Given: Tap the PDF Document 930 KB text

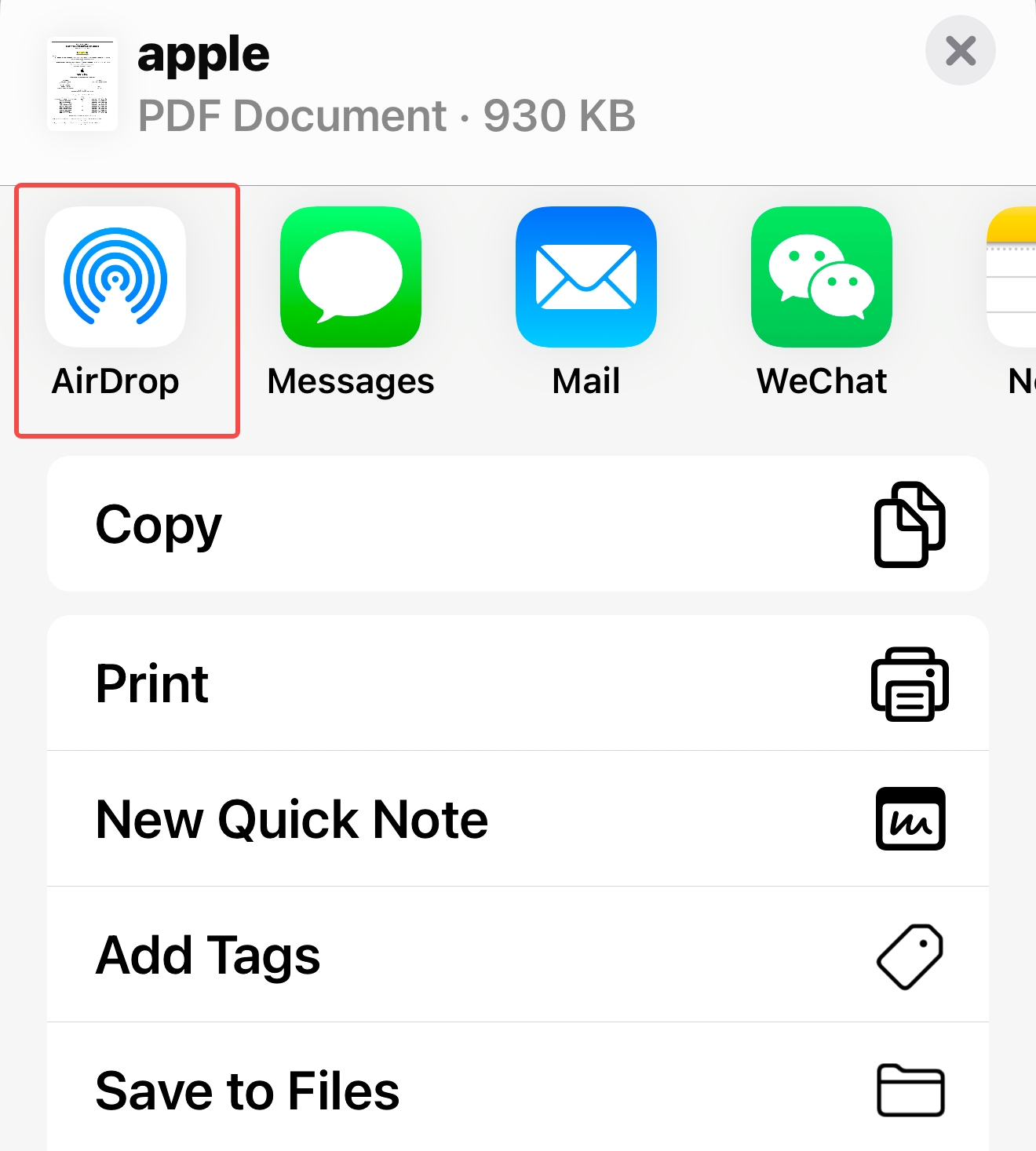Looking at the screenshot, I should pos(386,115).
